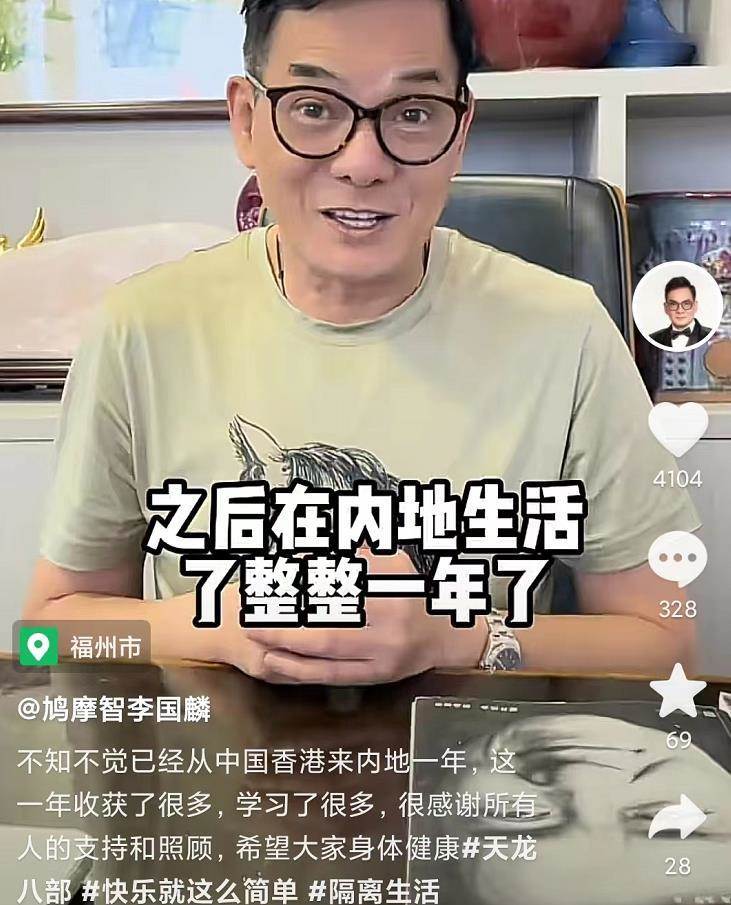
Task: Open the creator's profile avatar
Action: (677, 306)
